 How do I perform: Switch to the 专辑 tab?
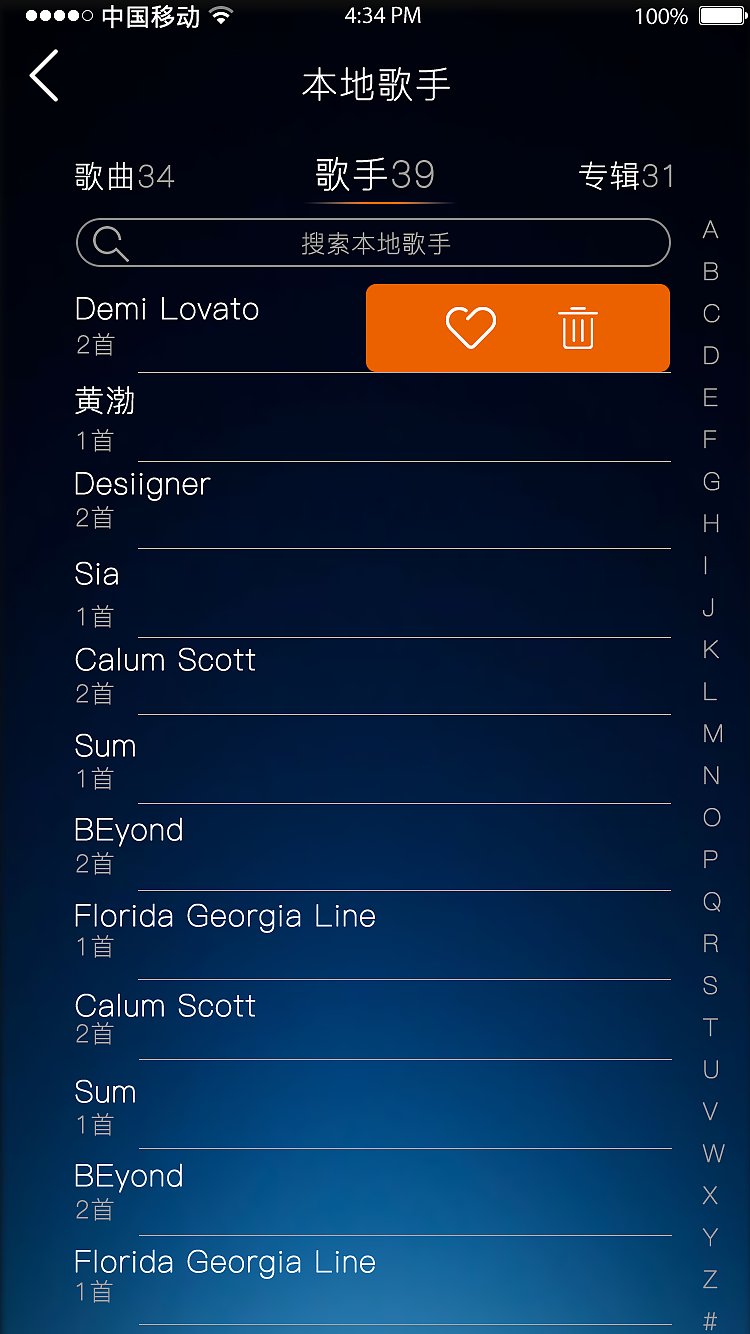click(x=626, y=177)
